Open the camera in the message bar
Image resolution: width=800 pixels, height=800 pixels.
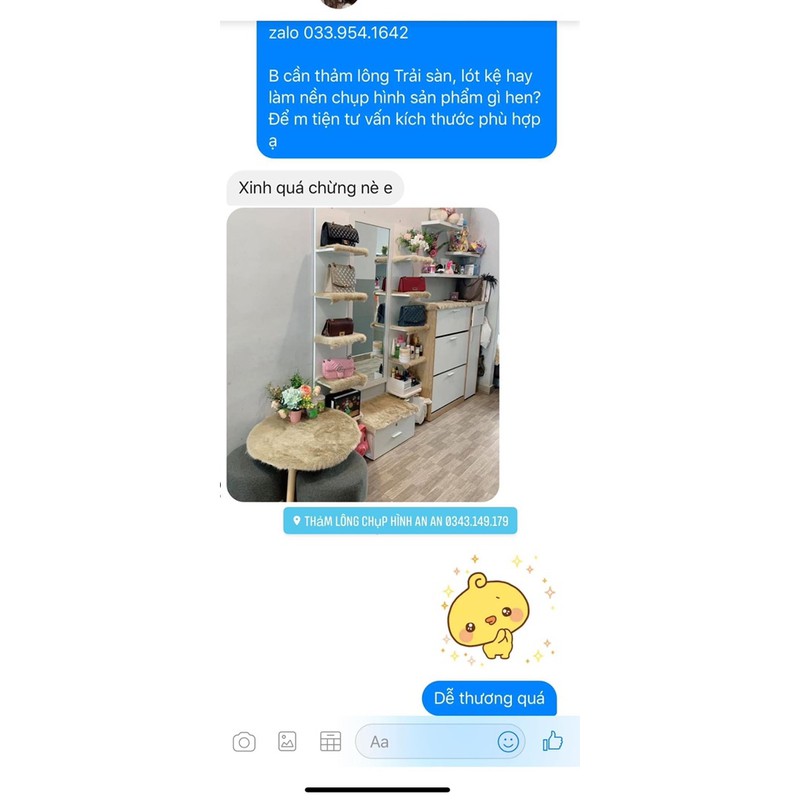pos(244,742)
